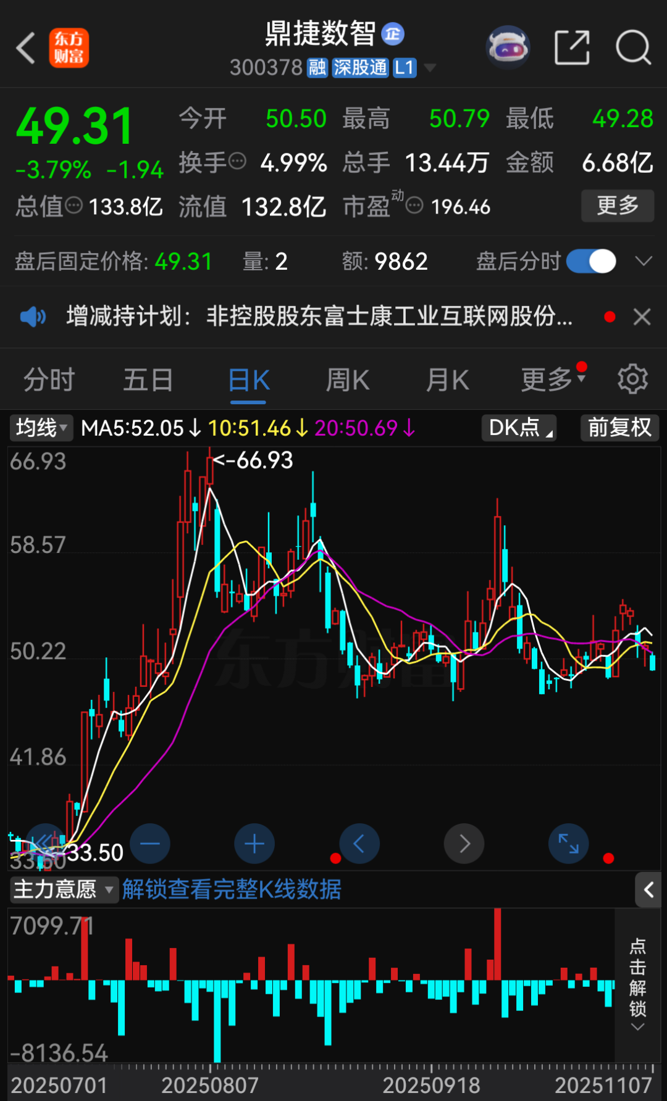Open the 均线 indicator dropdown
The width and height of the screenshot is (667, 1101).
(41, 428)
